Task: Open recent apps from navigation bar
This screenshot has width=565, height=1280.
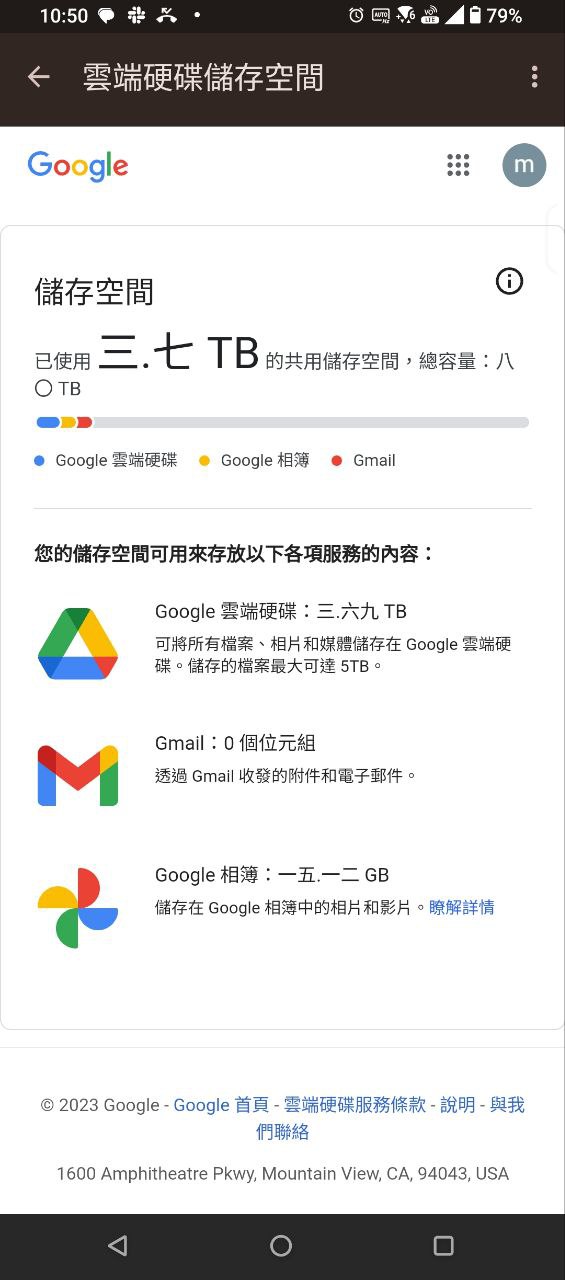Action: pos(443,1246)
